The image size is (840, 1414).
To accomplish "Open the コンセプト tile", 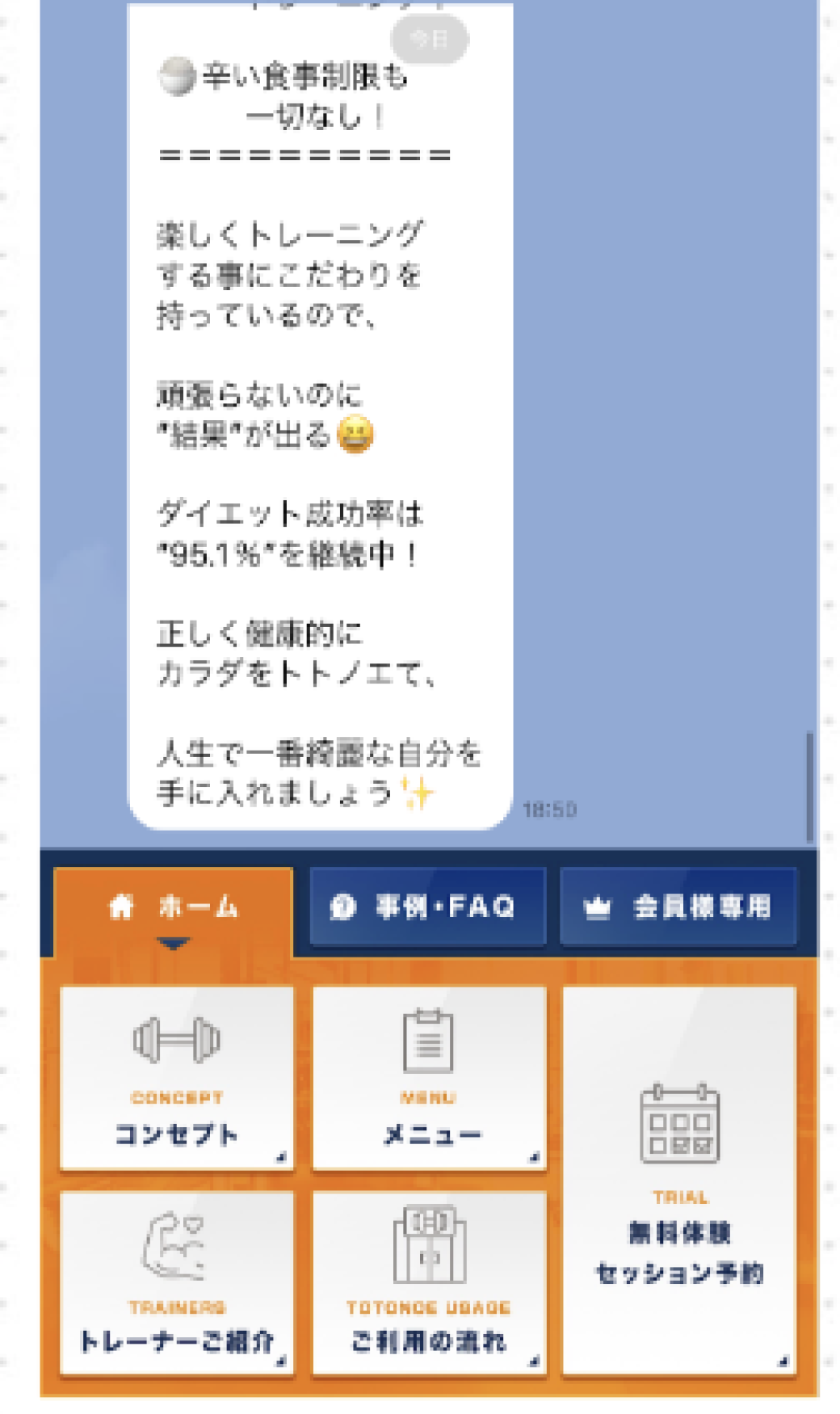I will (176, 1077).
